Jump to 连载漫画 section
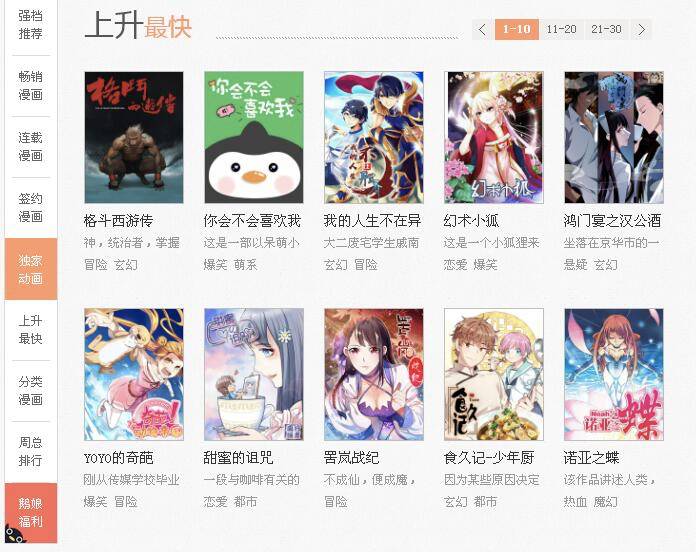 [x=30, y=146]
